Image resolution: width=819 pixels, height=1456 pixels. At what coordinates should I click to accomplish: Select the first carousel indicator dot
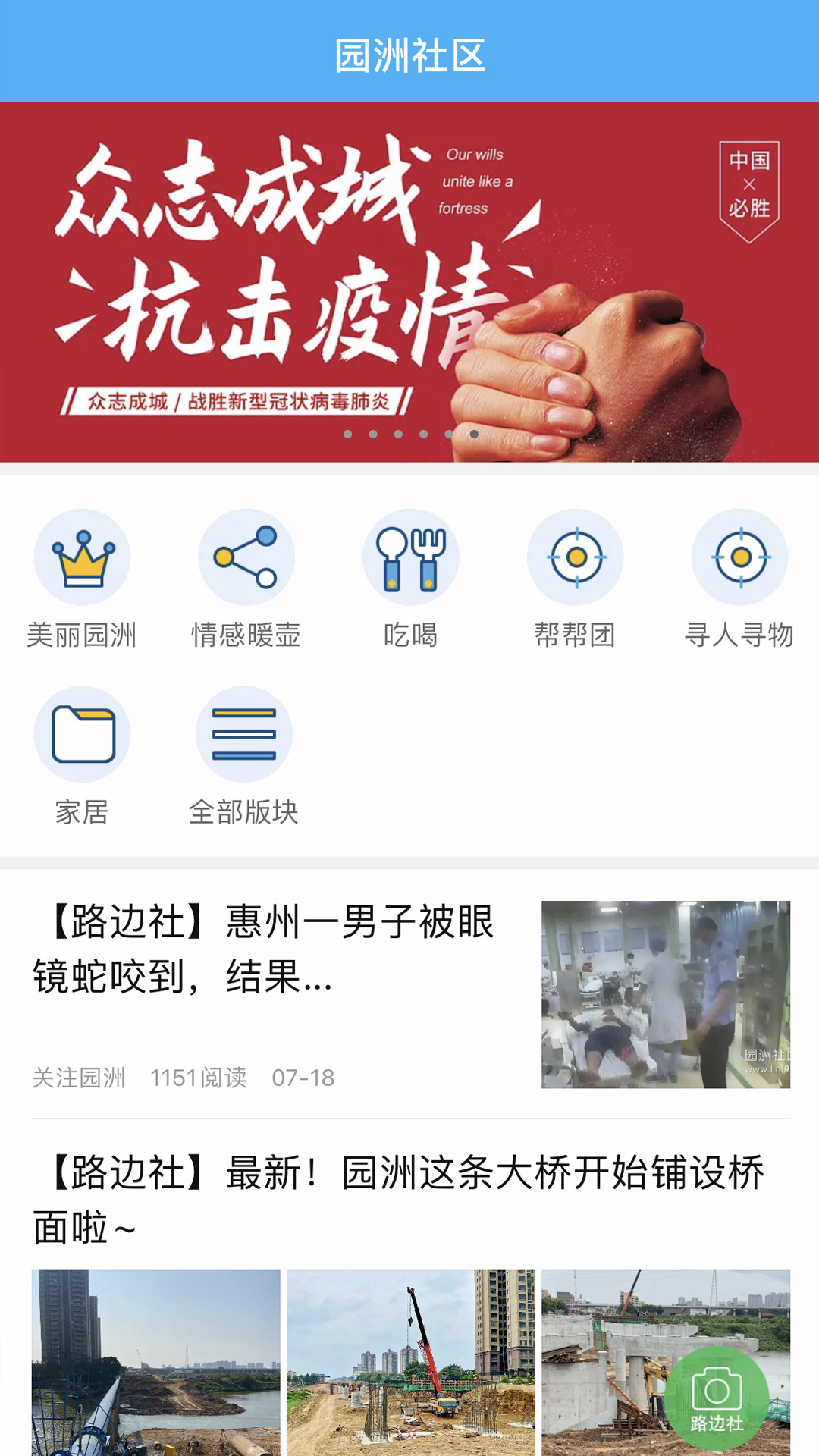pyautogui.click(x=347, y=433)
